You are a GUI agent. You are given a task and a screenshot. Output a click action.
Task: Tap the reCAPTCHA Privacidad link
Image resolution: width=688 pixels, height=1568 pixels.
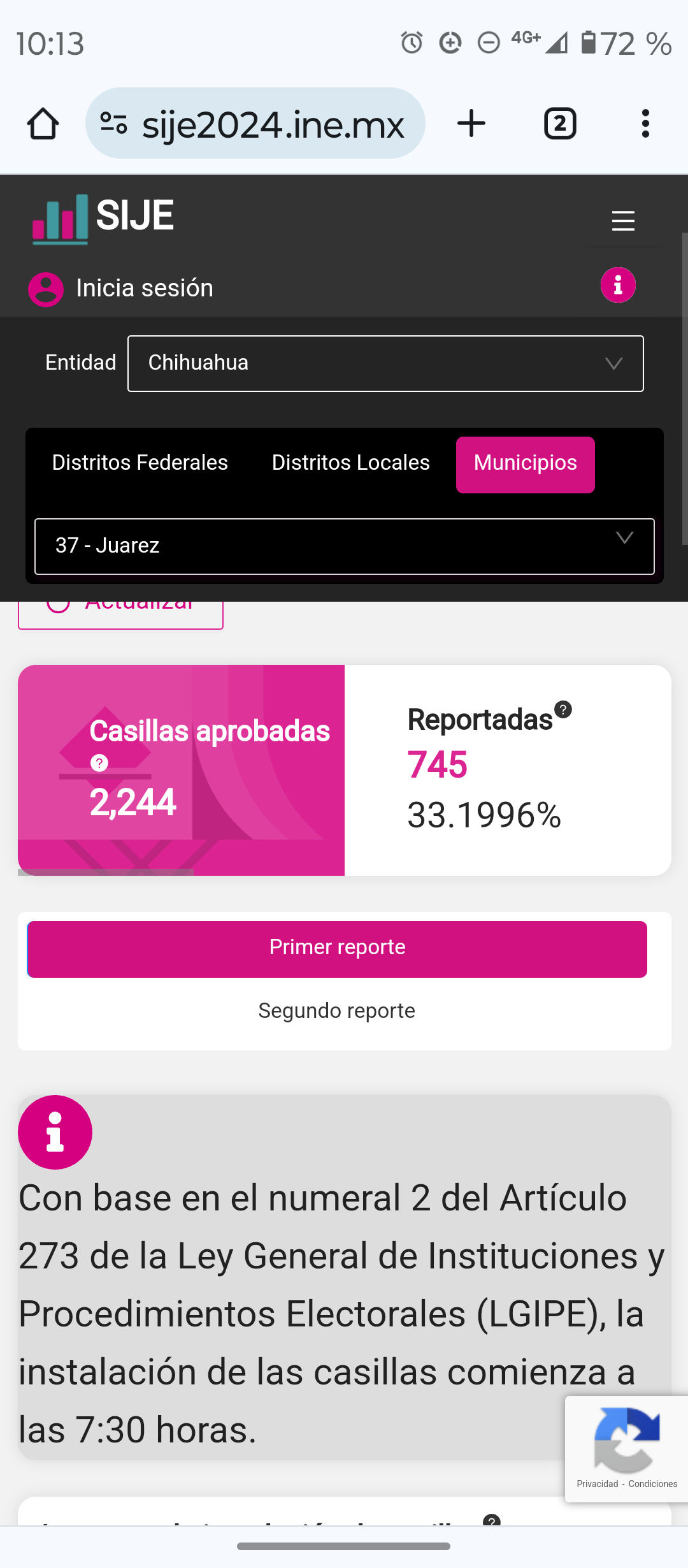click(x=597, y=1484)
